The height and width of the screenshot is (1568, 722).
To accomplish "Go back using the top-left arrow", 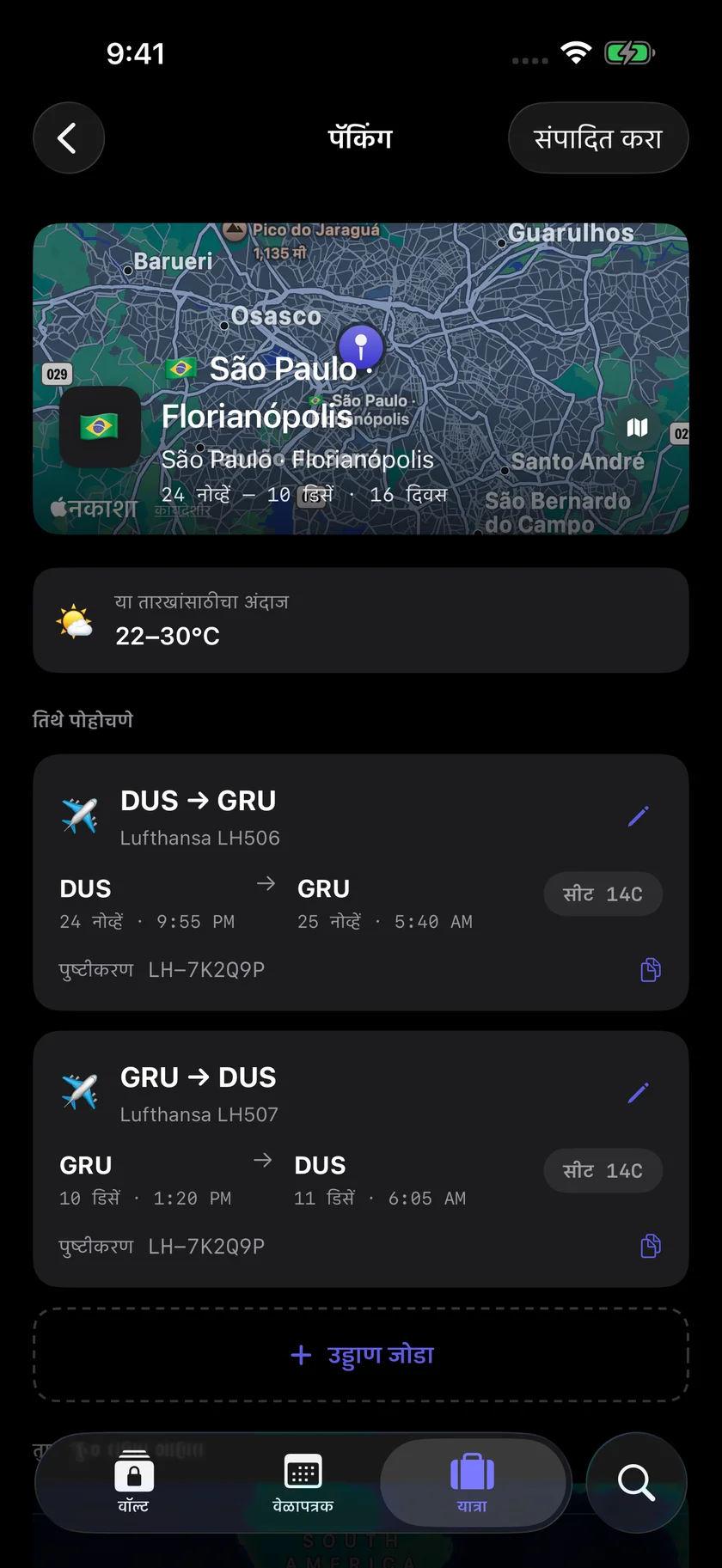I will point(69,137).
